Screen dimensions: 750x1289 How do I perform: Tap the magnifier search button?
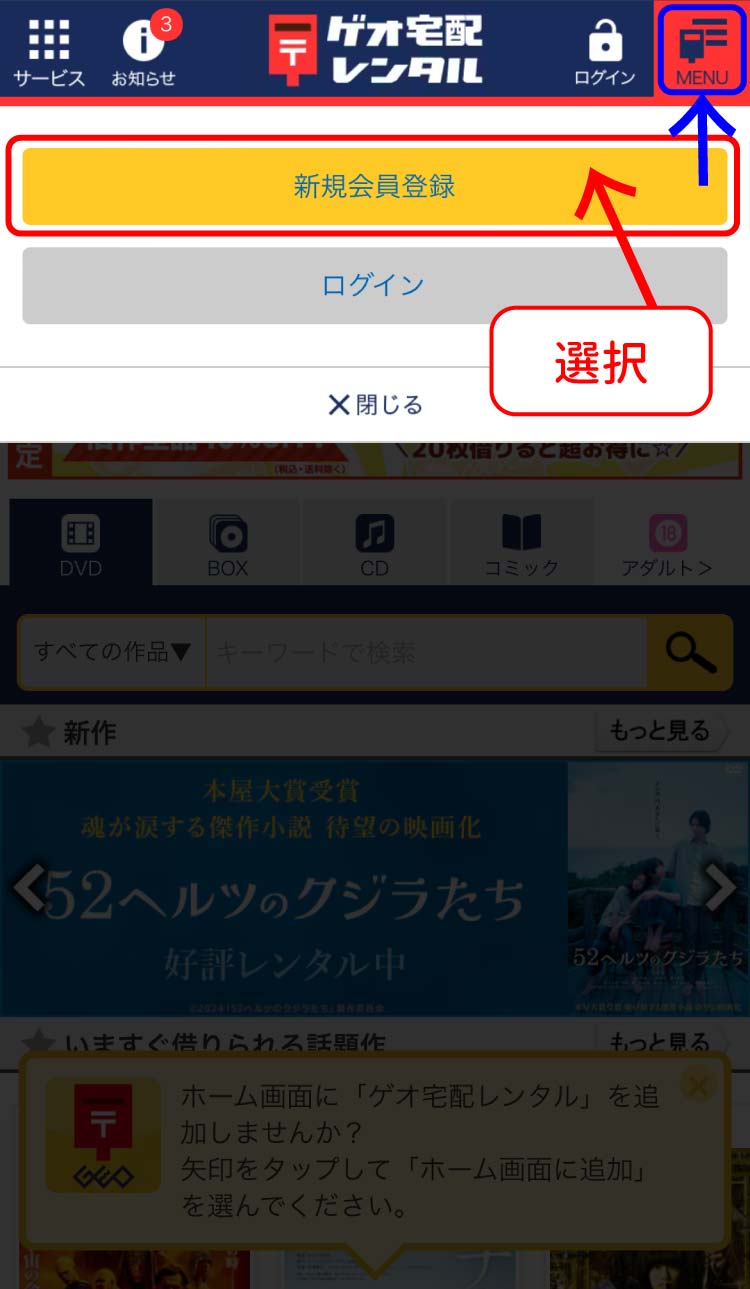pos(690,653)
